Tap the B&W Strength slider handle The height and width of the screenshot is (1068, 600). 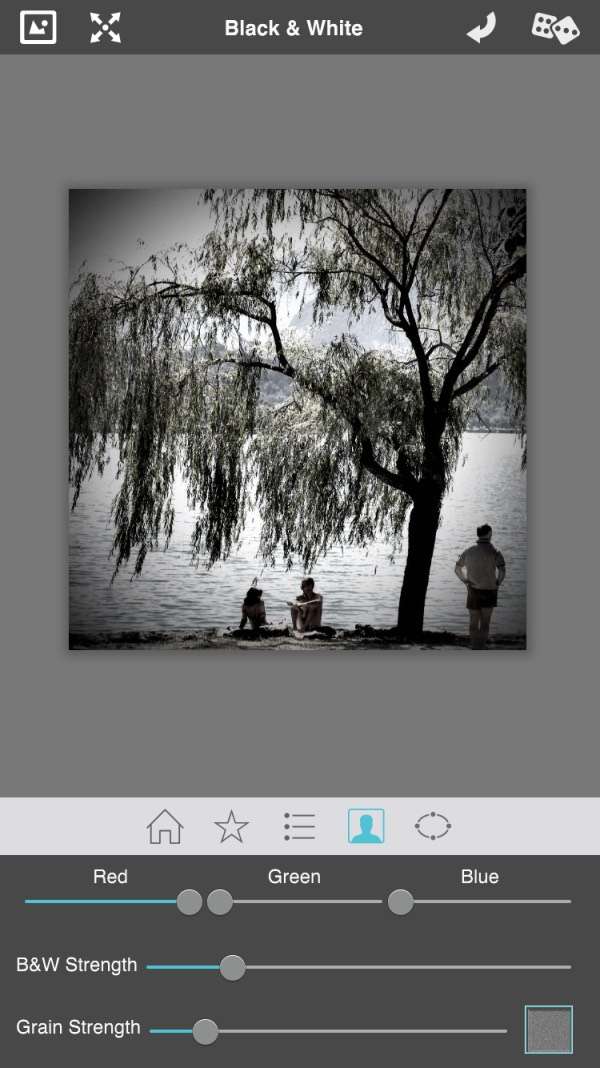pyautogui.click(x=232, y=967)
